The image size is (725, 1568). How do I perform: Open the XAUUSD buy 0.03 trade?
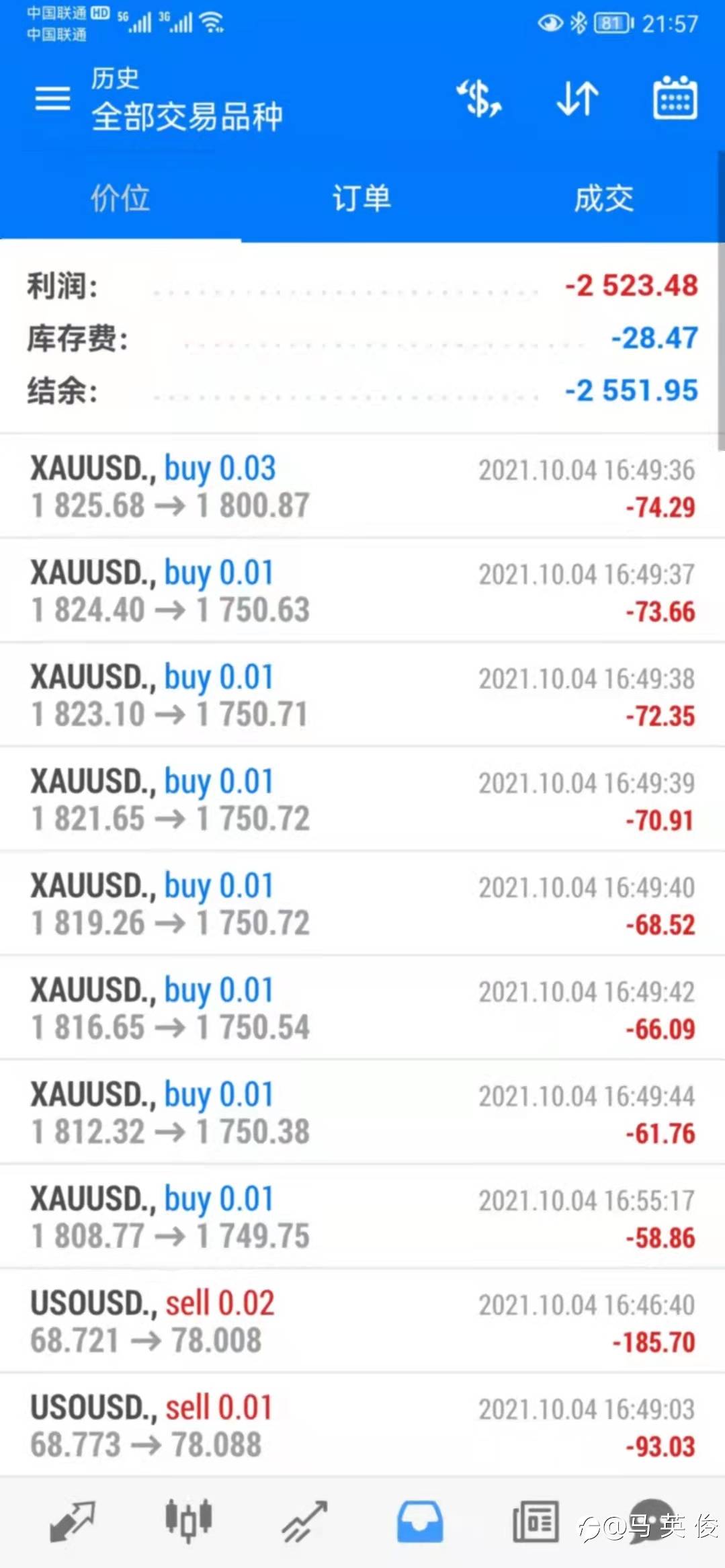[361, 487]
